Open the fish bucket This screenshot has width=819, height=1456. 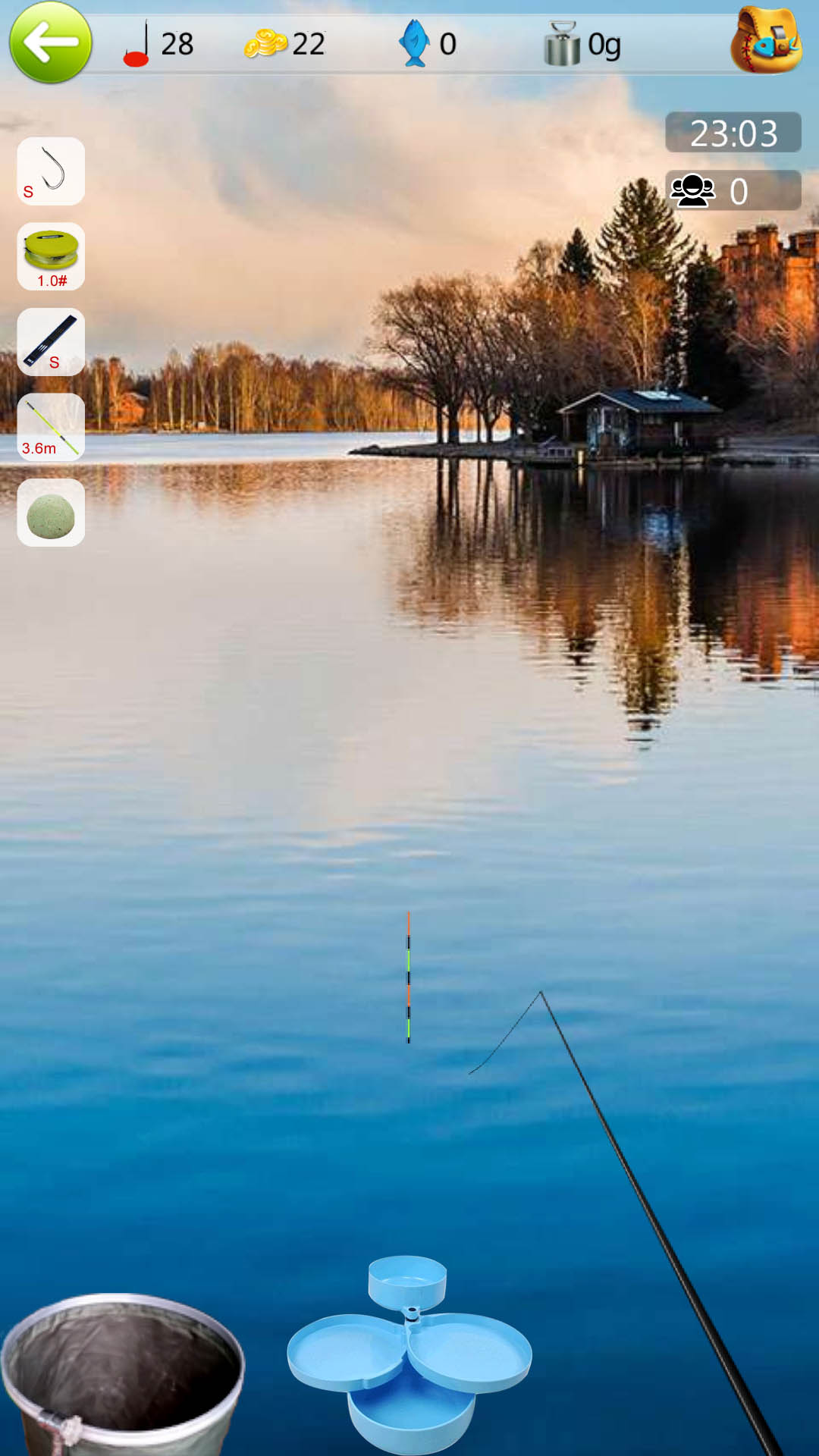121,1373
